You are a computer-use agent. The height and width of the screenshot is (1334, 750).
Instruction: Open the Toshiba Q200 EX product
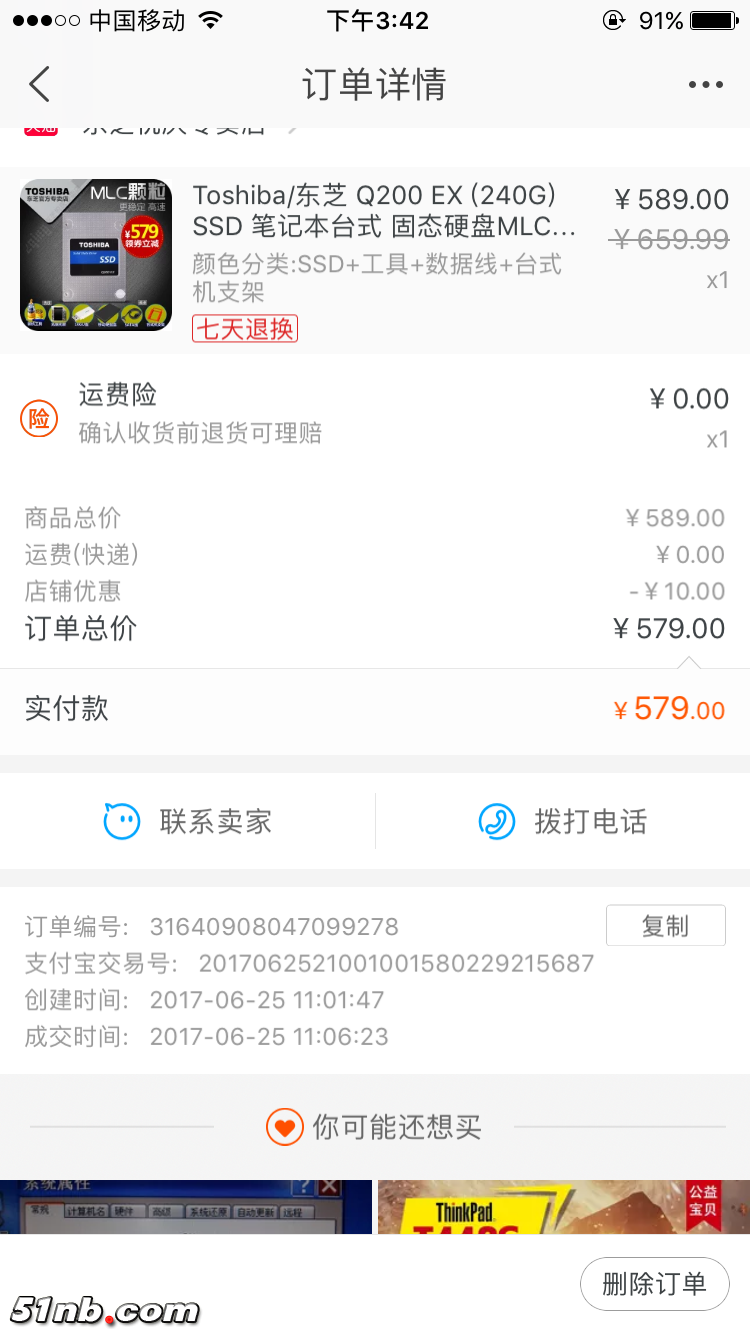[x=384, y=225]
